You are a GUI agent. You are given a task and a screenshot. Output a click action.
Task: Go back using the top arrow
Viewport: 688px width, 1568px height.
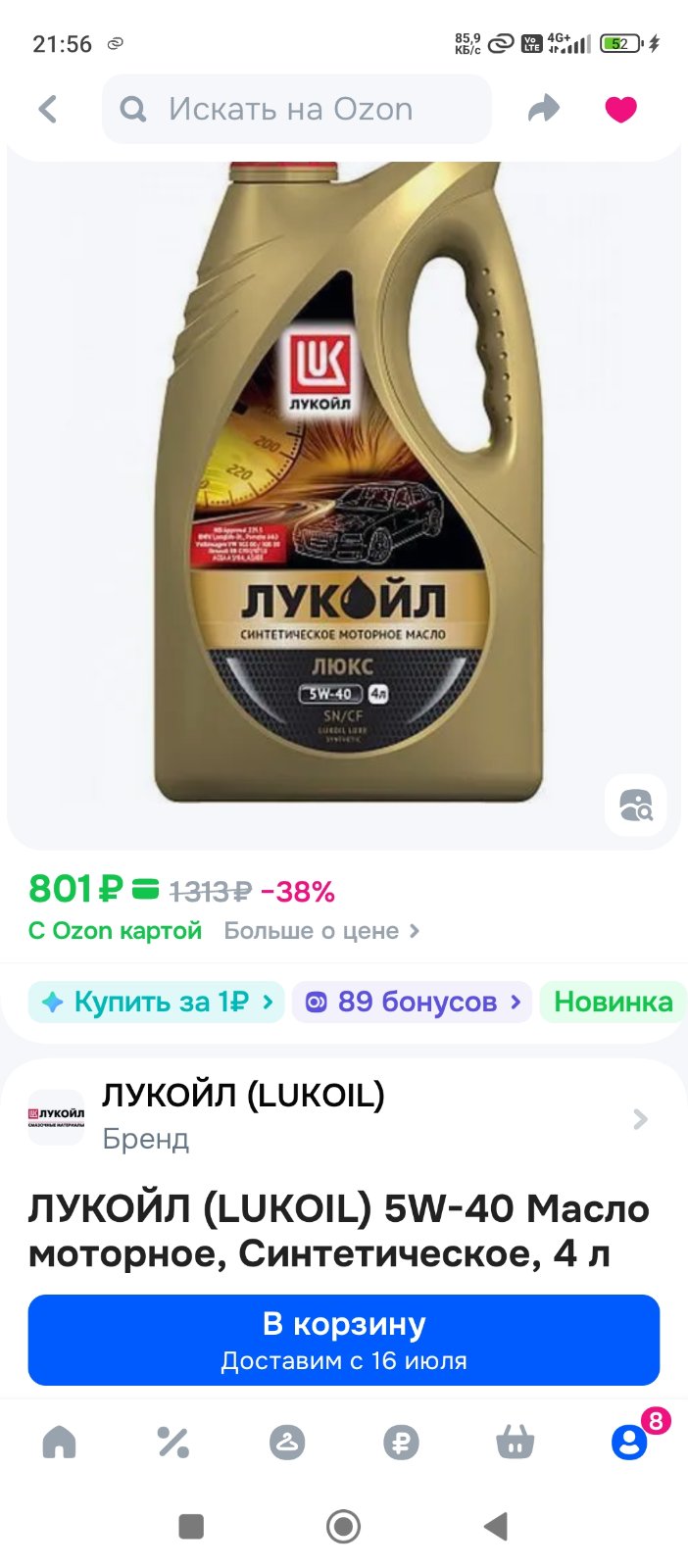[48, 109]
